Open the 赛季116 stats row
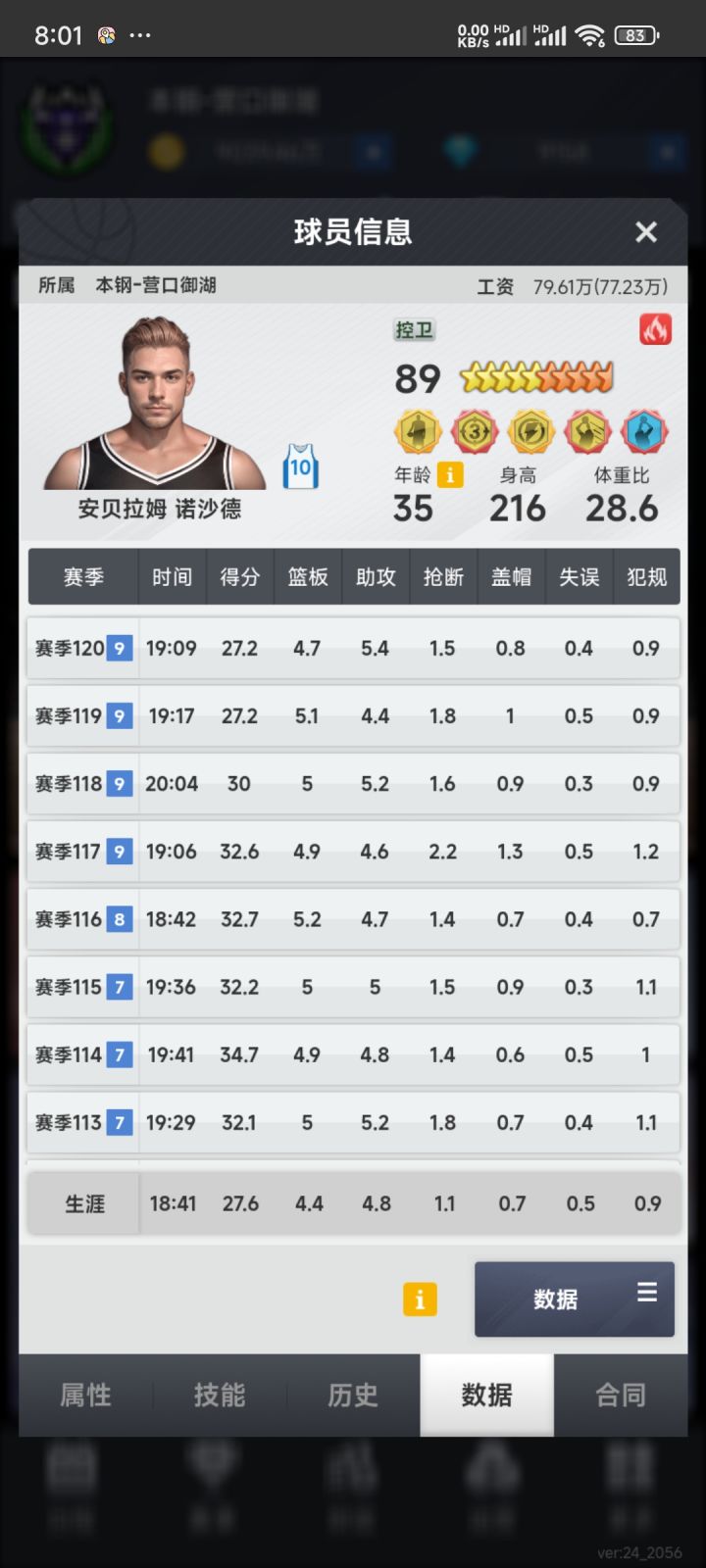The width and height of the screenshot is (706, 1568). pyautogui.click(x=353, y=919)
